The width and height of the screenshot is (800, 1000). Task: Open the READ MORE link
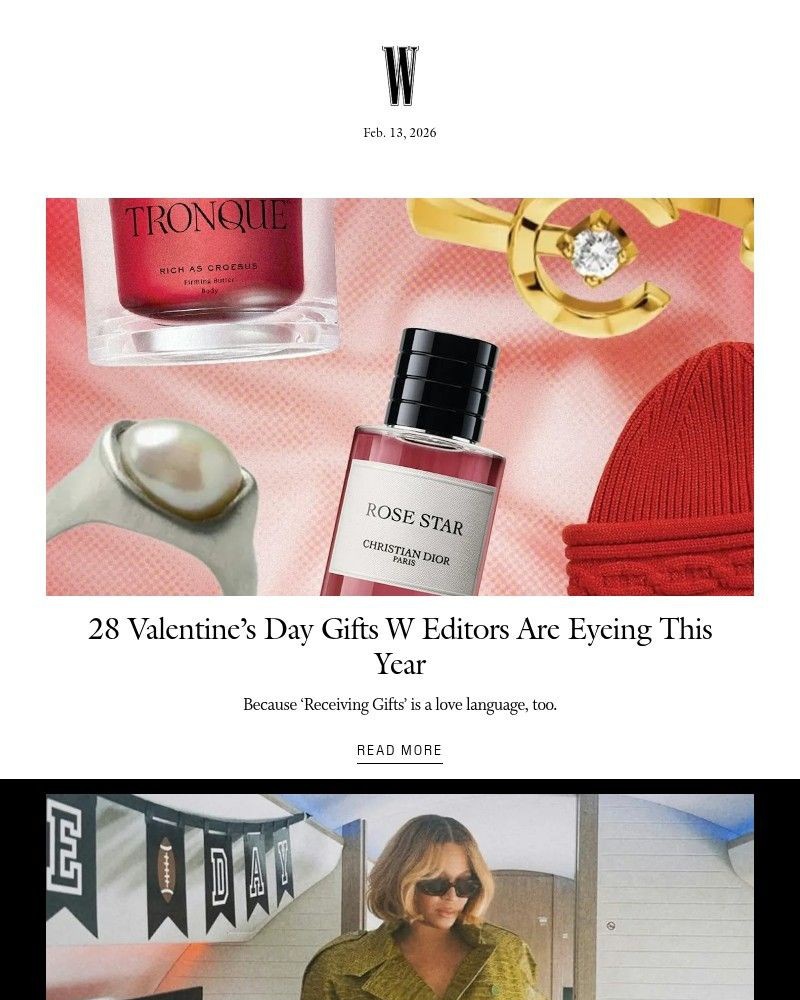point(399,750)
